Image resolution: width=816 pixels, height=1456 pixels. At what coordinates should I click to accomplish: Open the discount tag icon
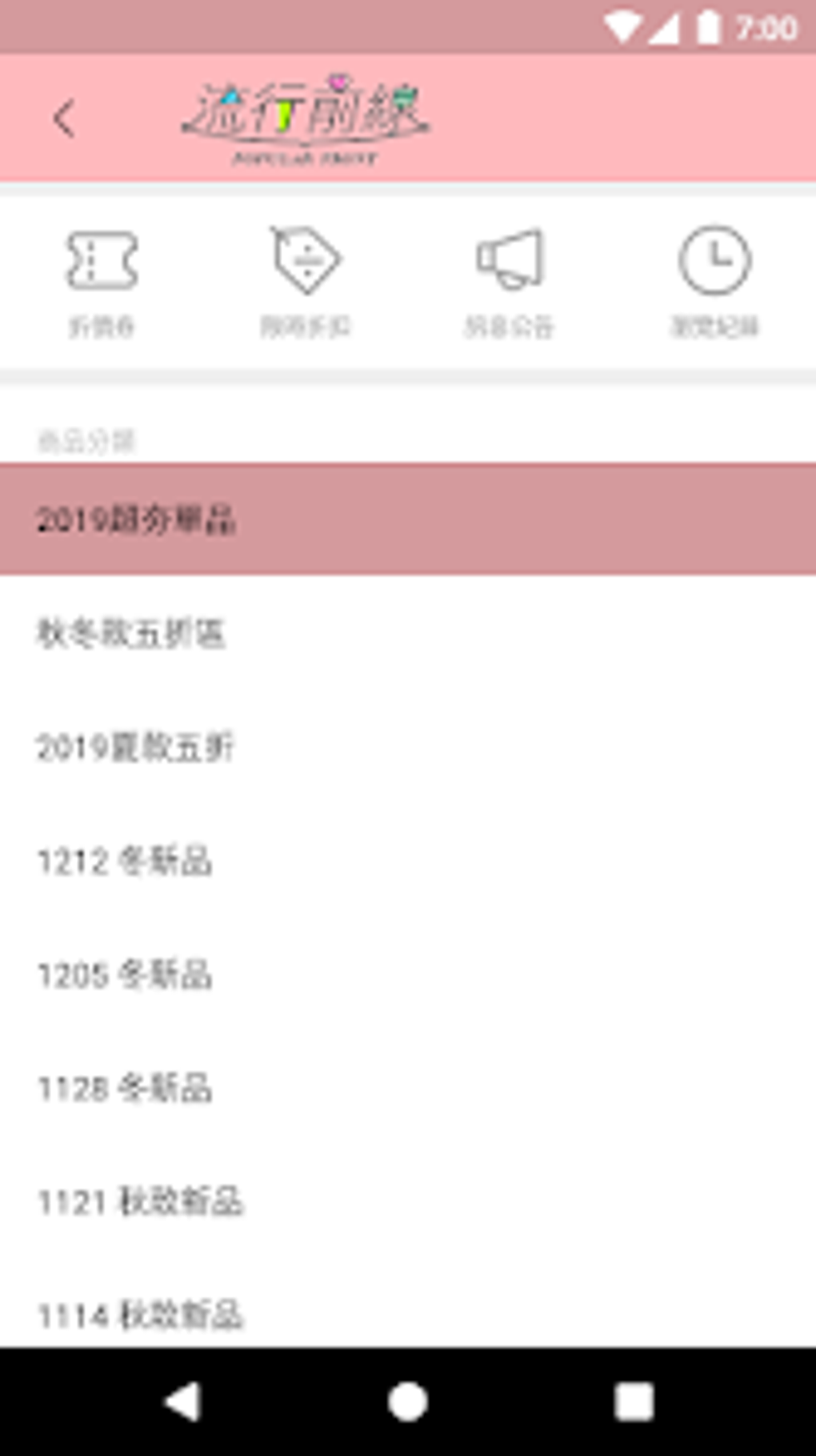tap(306, 259)
